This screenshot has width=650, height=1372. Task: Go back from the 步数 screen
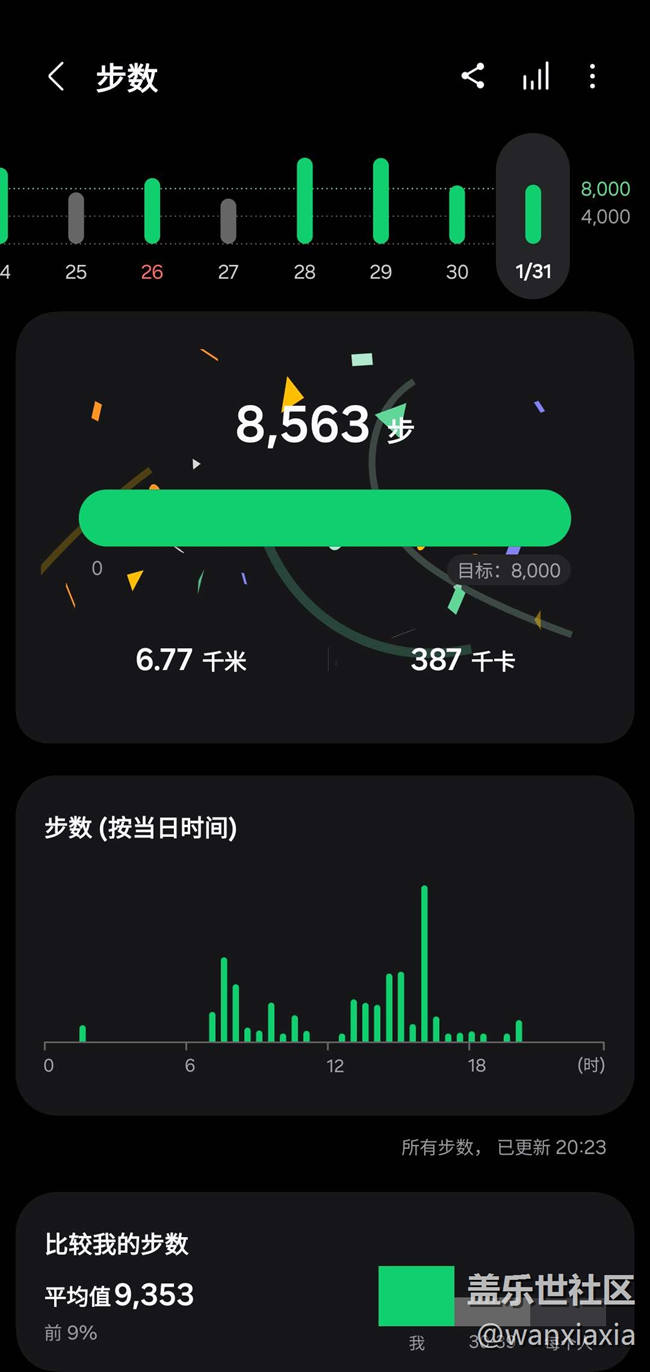pos(56,77)
